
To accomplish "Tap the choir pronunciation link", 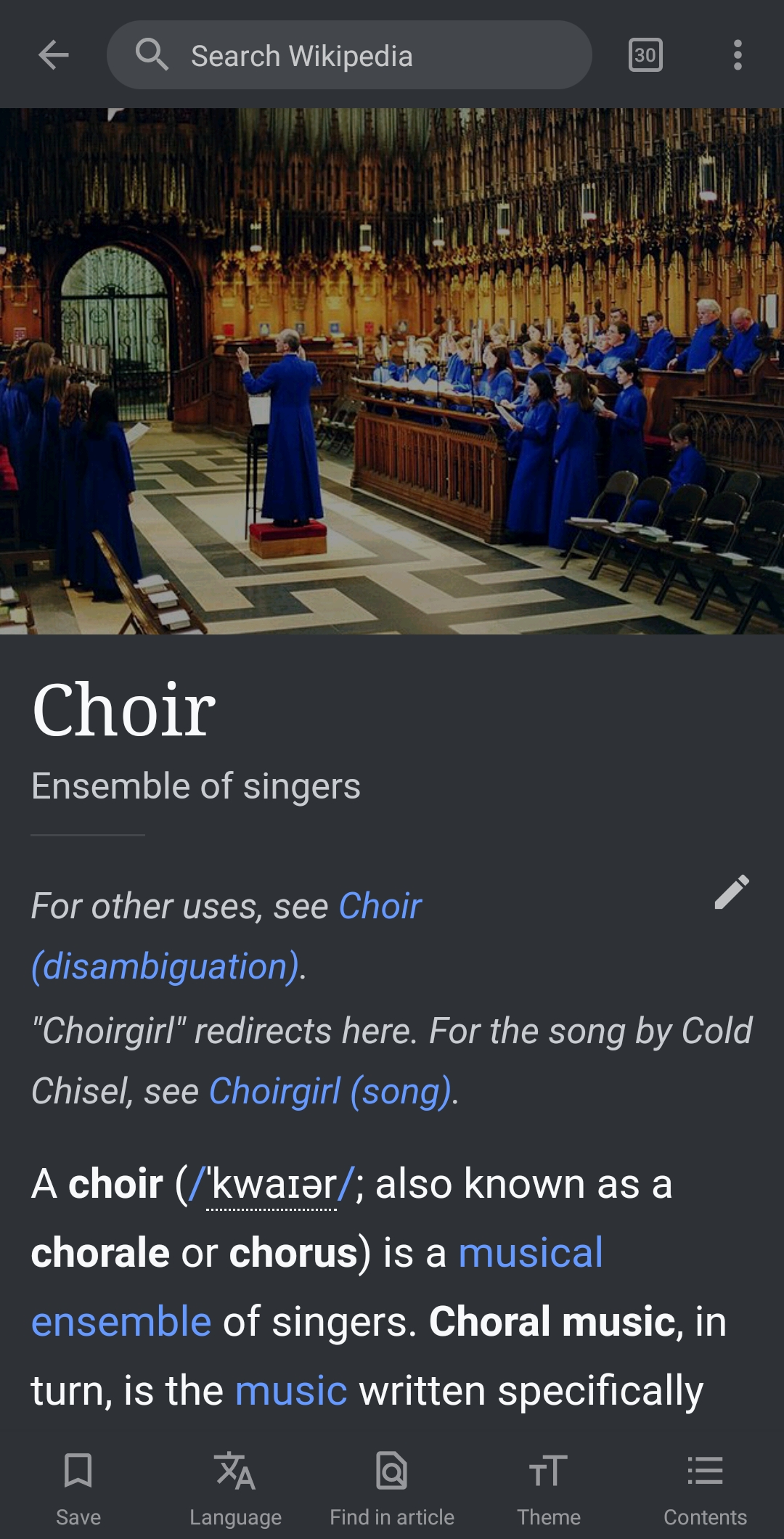I will [272, 1185].
